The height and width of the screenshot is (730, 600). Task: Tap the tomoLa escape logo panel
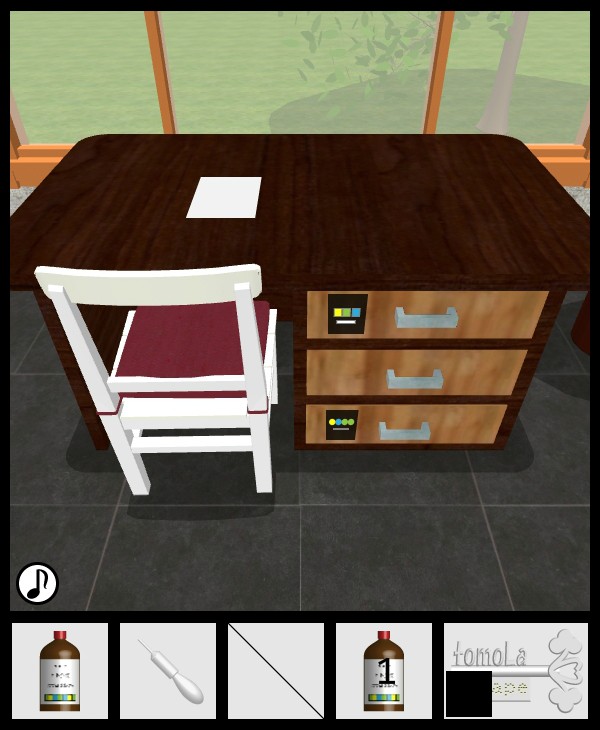516,670
